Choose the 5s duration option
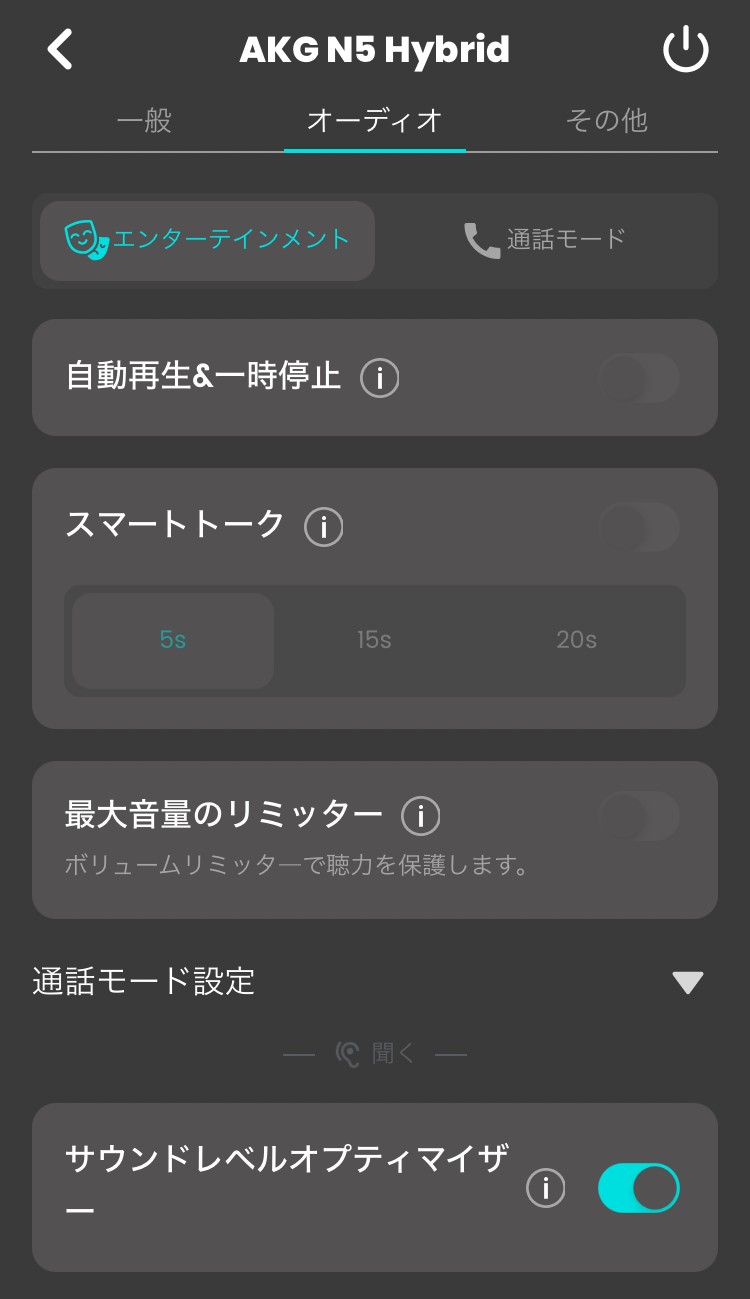This screenshot has height=1299, width=750. pos(173,640)
